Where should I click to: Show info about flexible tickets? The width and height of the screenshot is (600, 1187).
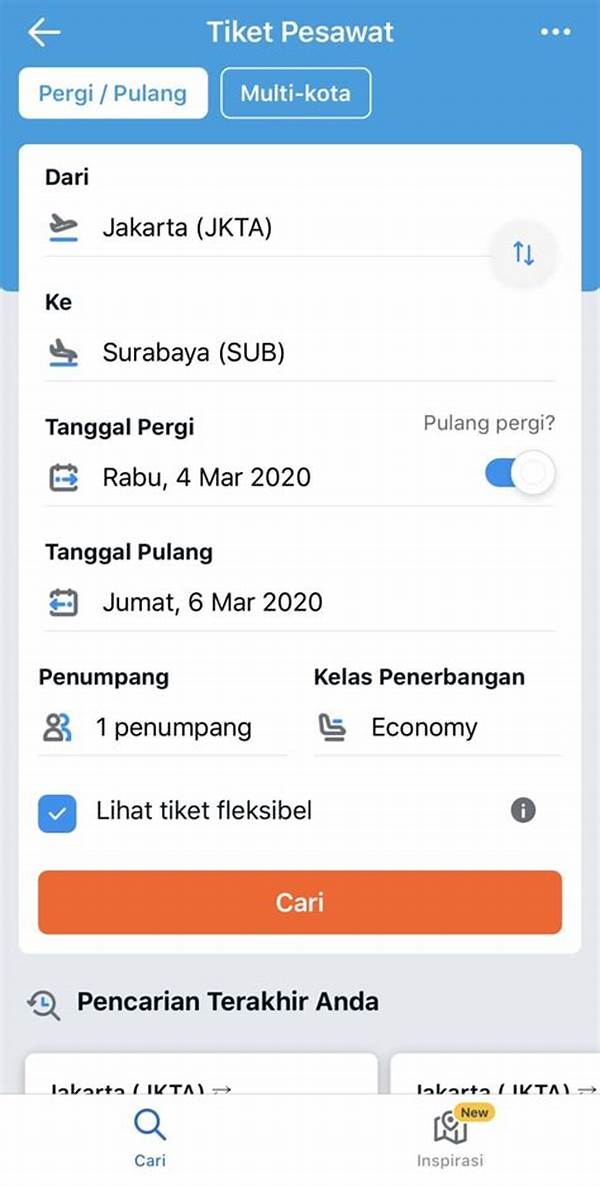tap(523, 811)
